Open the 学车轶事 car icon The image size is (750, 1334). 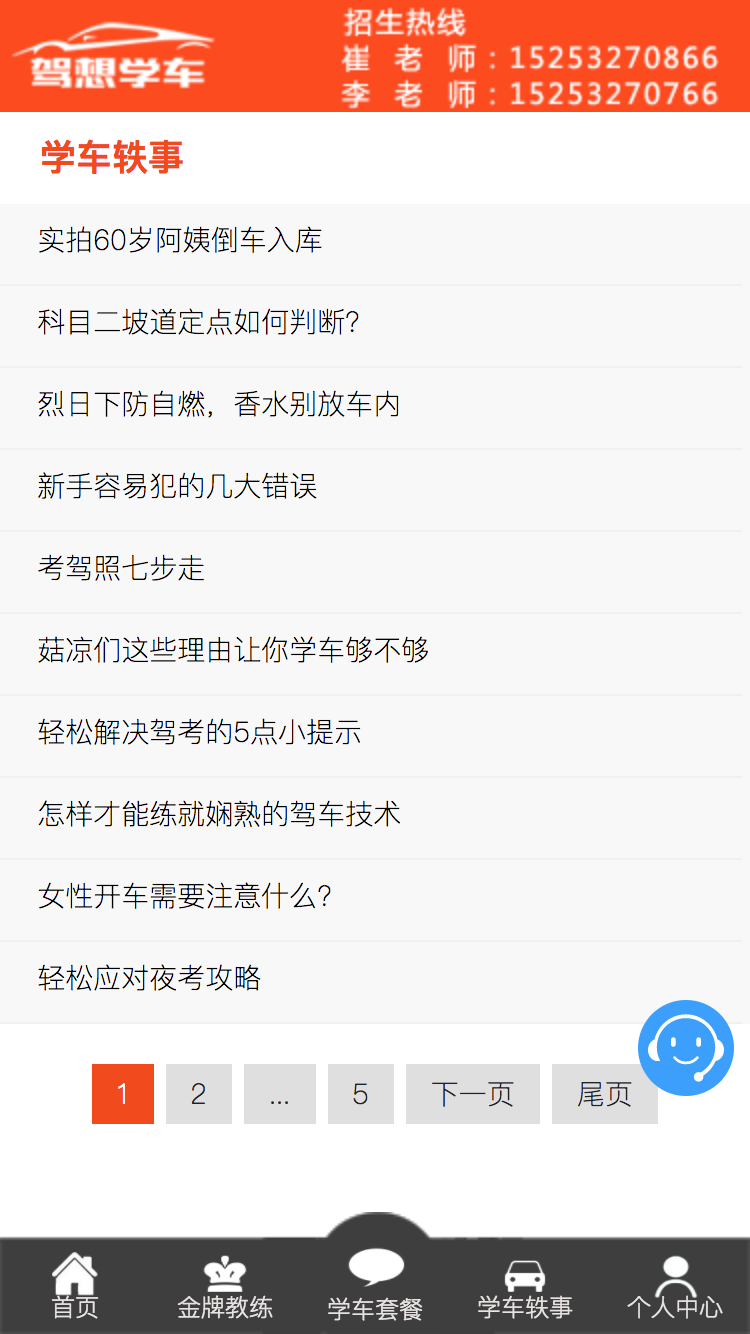(x=524, y=1277)
